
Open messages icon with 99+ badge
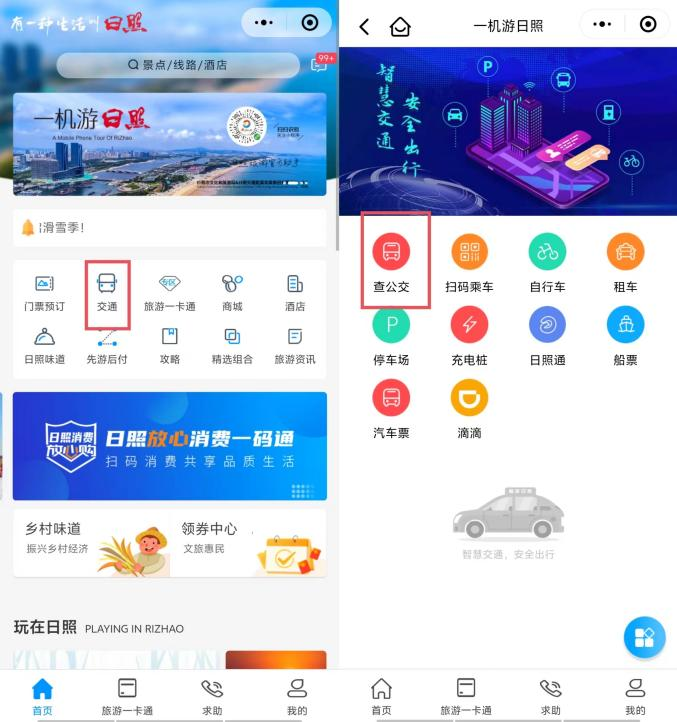tap(320, 65)
